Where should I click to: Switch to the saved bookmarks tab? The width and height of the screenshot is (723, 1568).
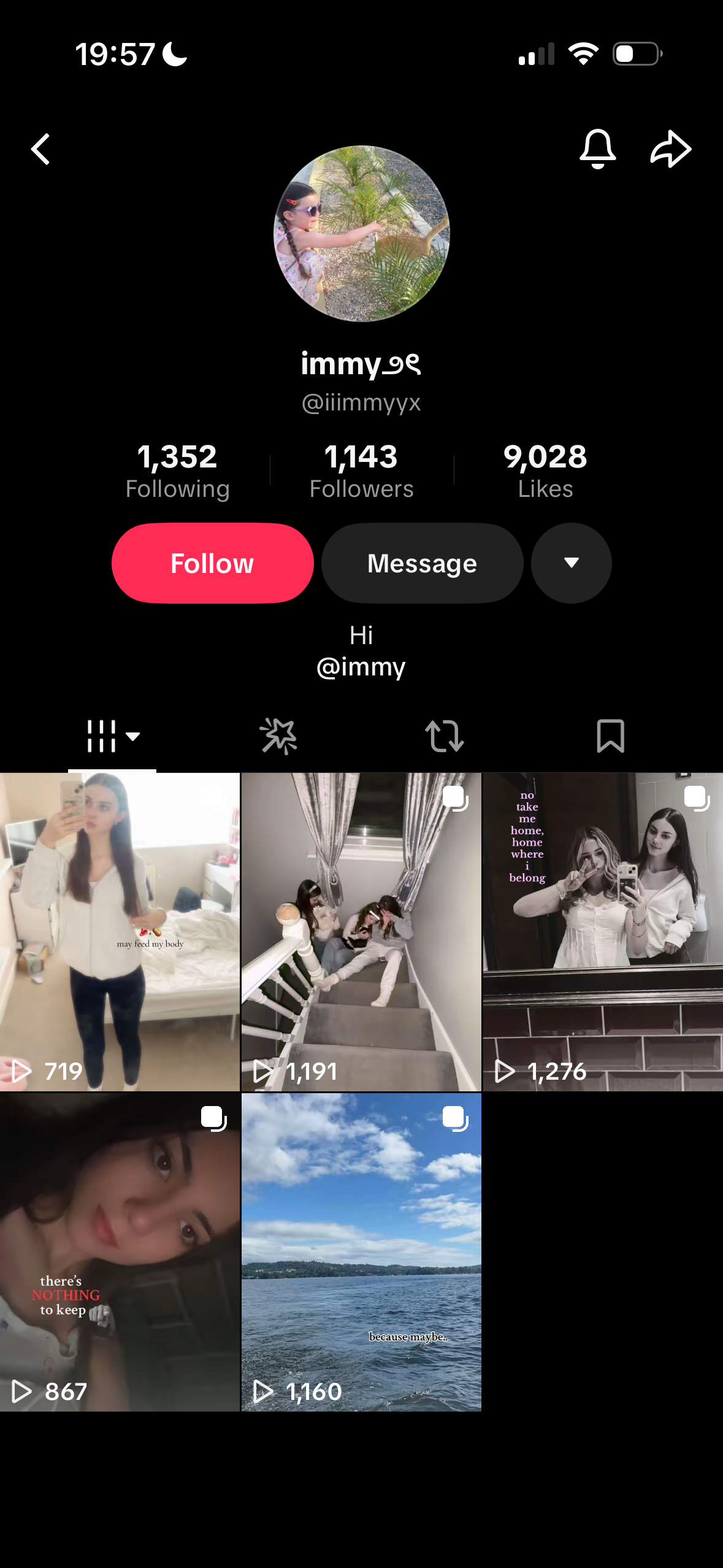[x=610, y=736]
